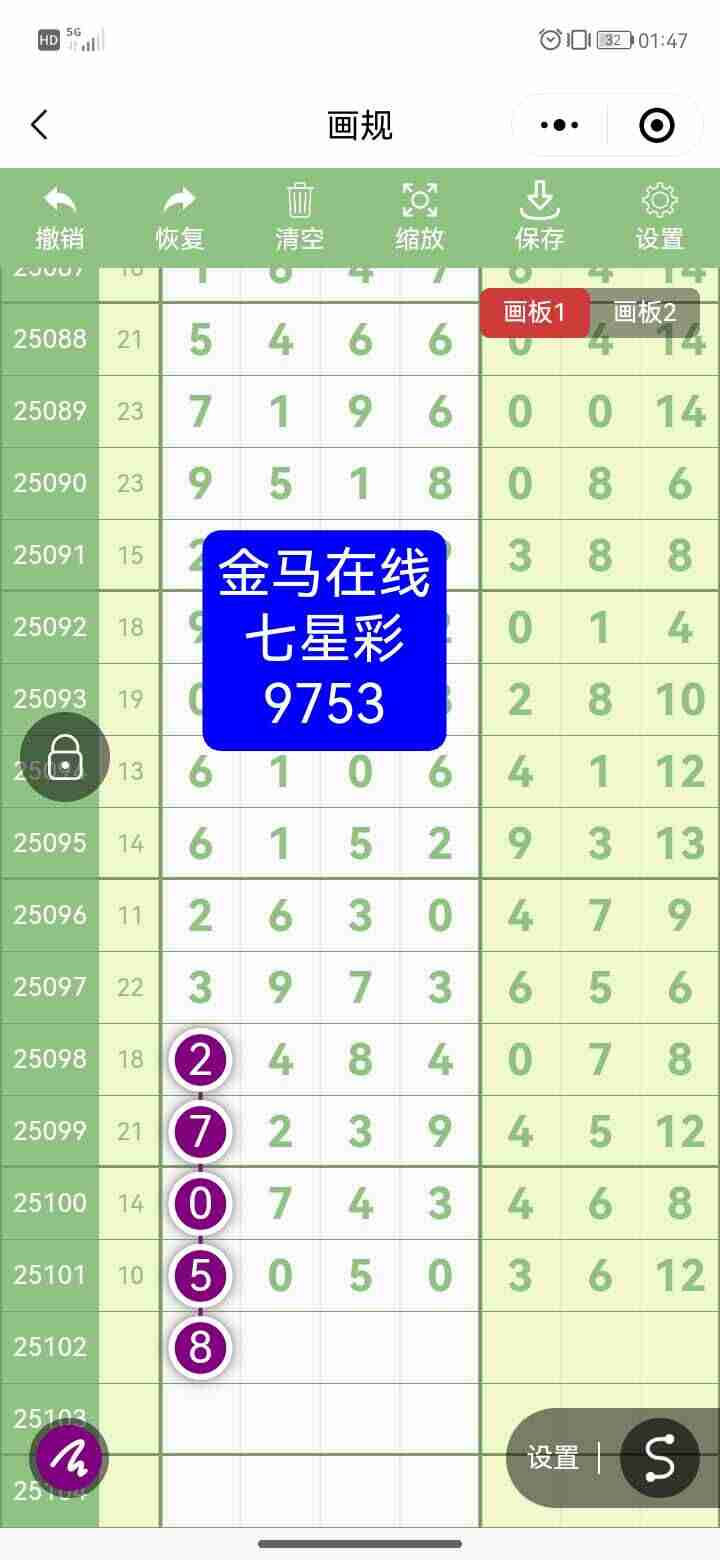Select the circled number 2 marker
The image size is (720, 1560).
tap(200, 1059)
